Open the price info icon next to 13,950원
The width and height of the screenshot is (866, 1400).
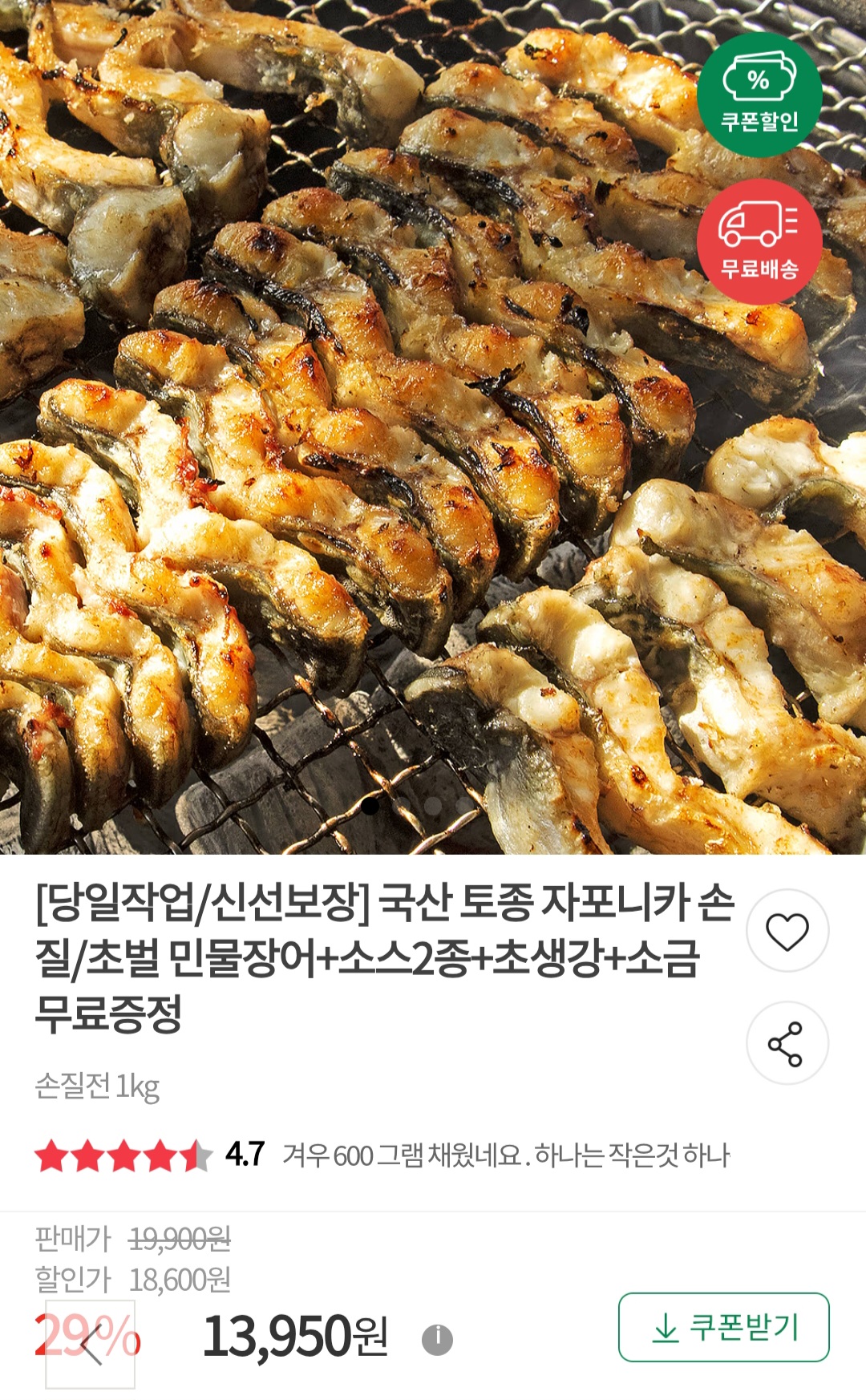(437, 1339)
